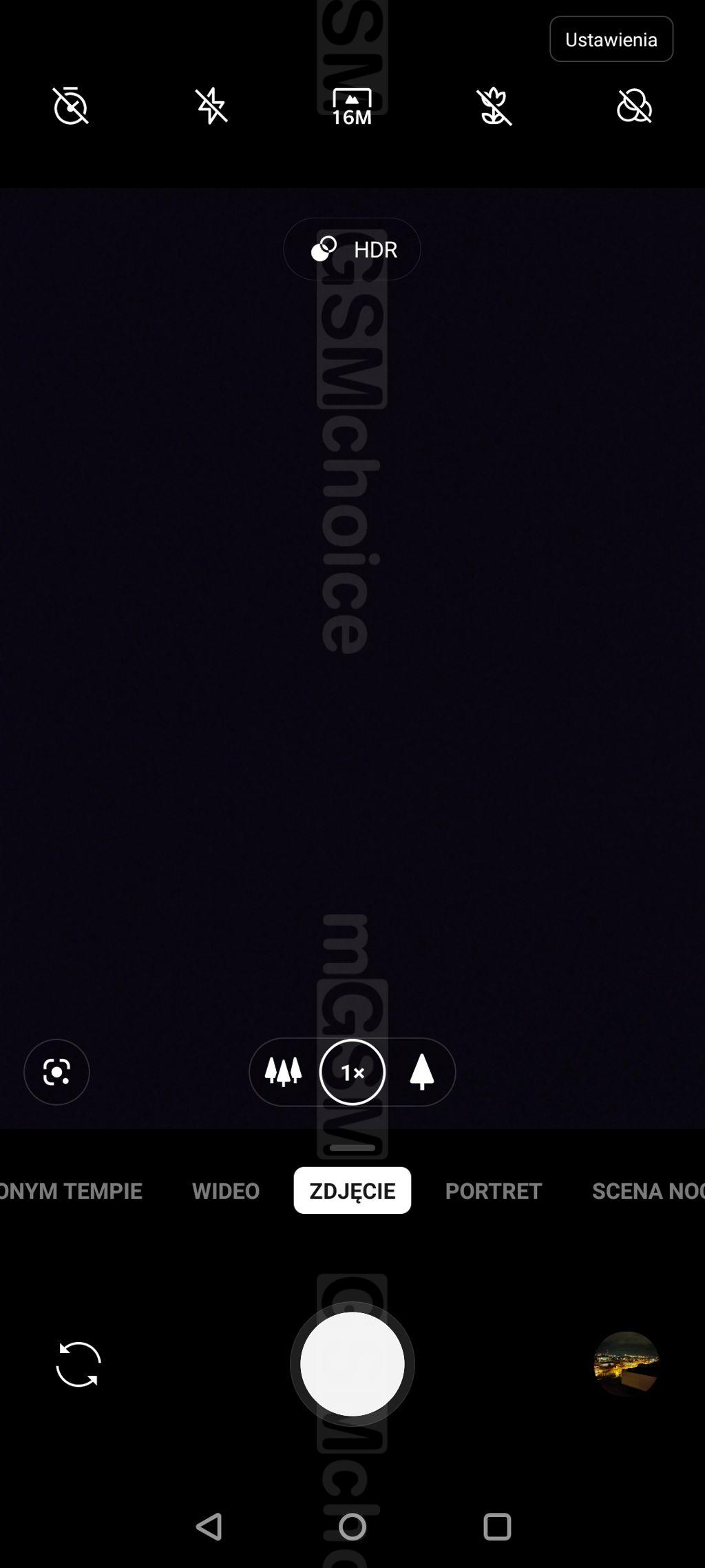Select the ZDJĘCIE photo mode
Viewport: 705px width, 1568px height.
click(352, 1190)
